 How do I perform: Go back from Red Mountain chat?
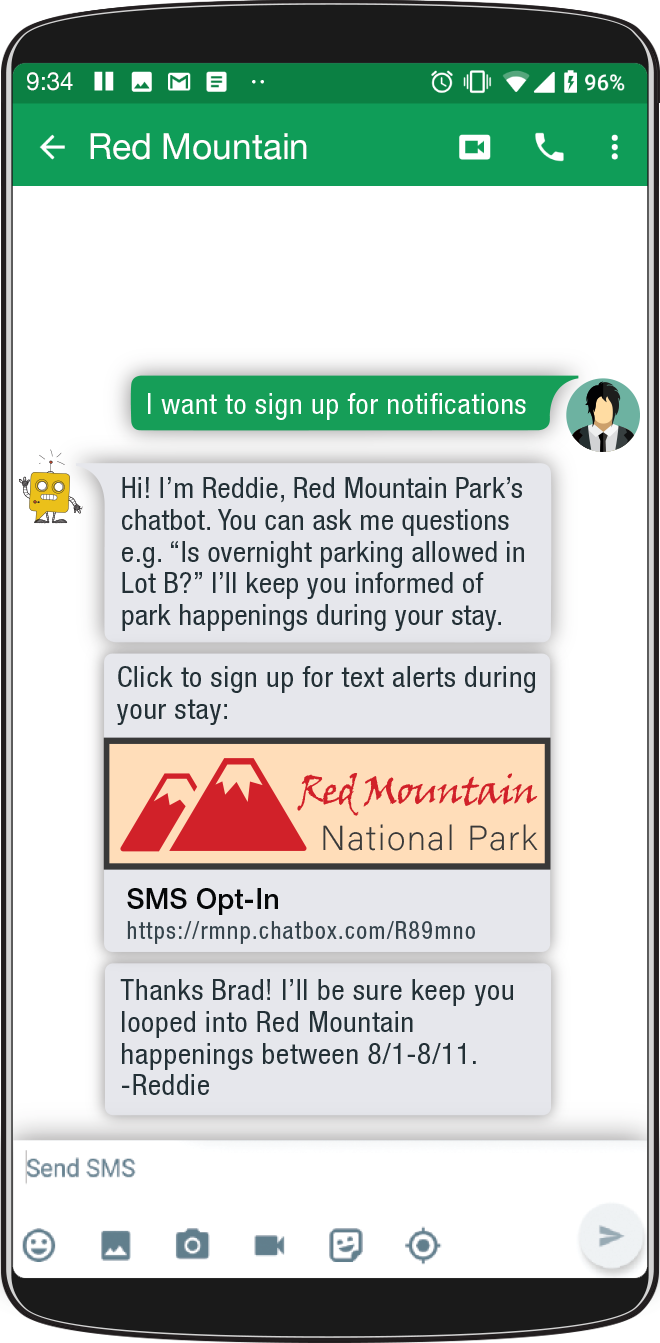(52, 148)
